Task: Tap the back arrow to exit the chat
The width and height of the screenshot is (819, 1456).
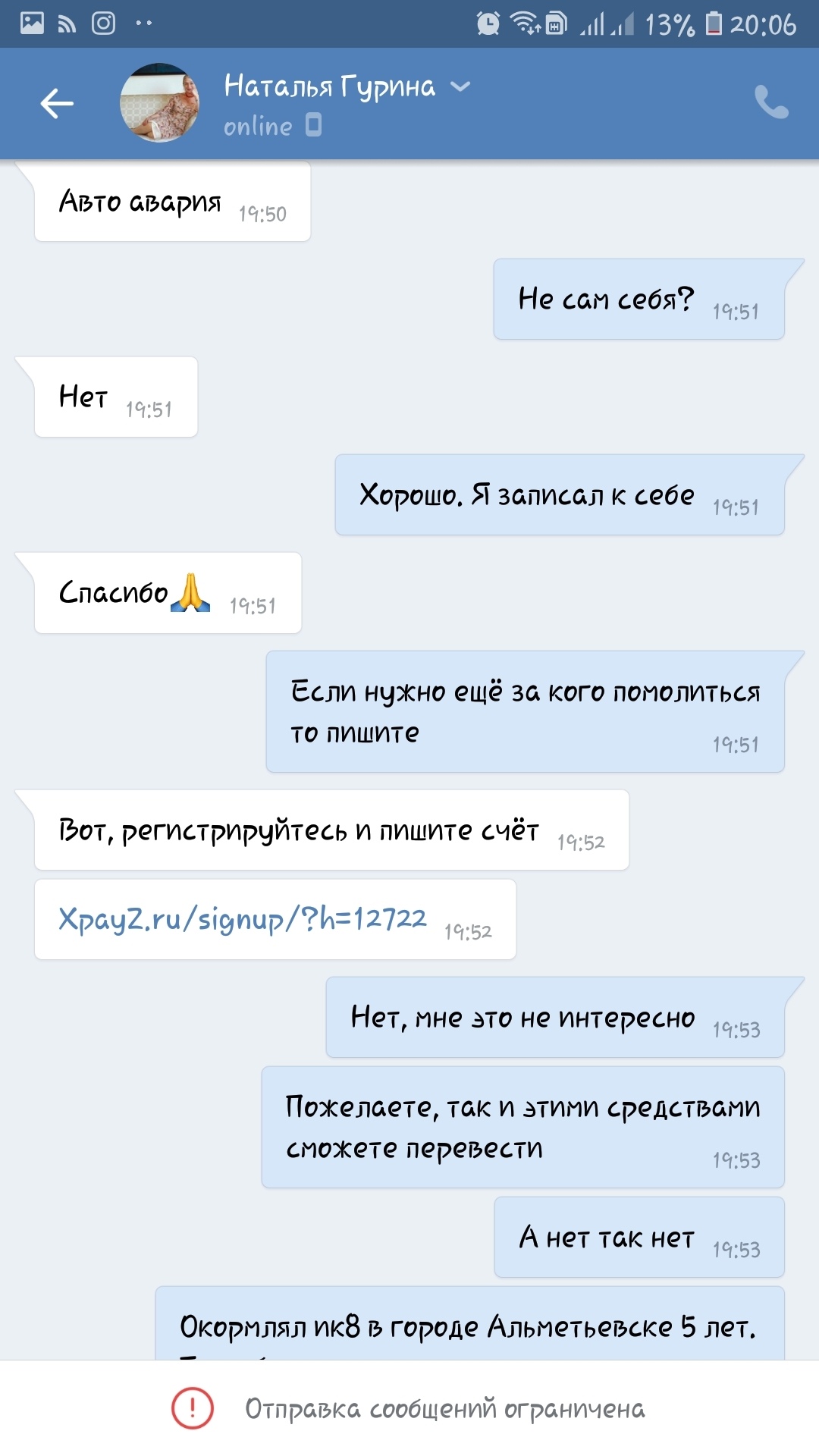Action: pos(58,104)
